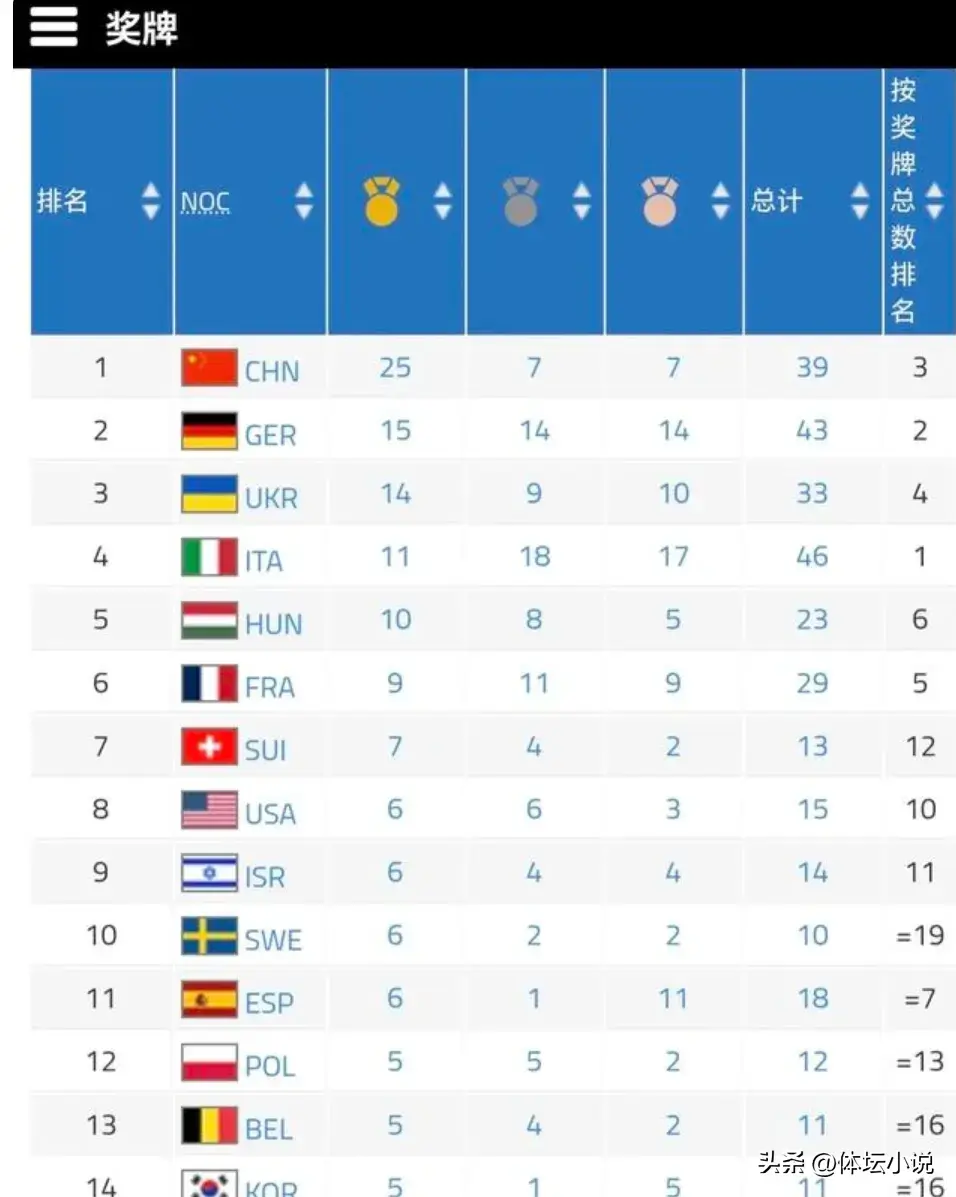
Task: Open the HUN team link
Action: [x=273, y=624]
